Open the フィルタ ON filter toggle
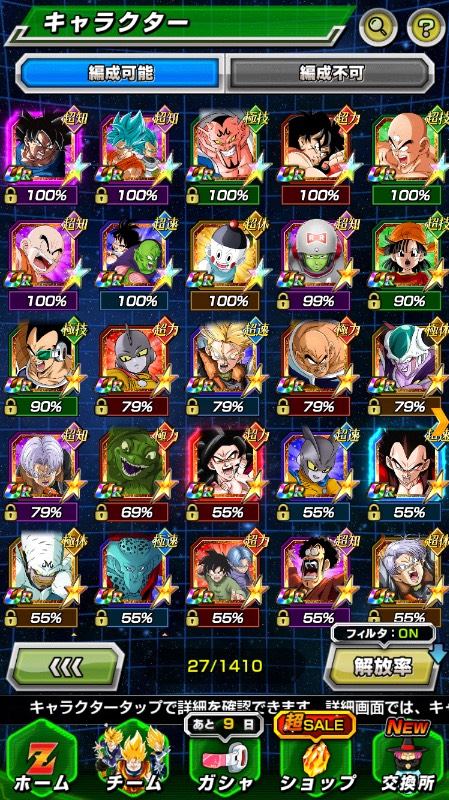This screenshot has width=449, height=800. 383,634
